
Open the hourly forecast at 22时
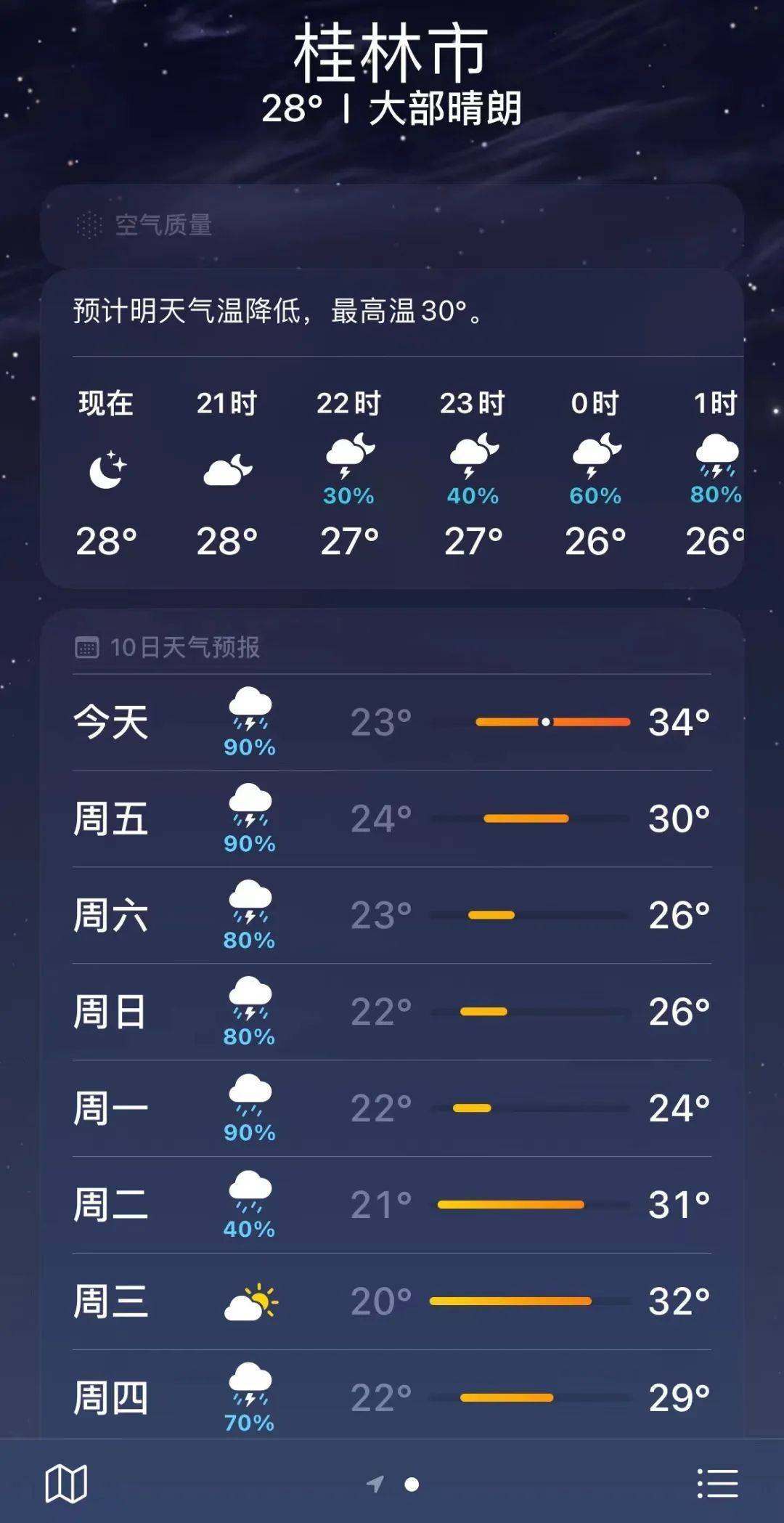[x=349, y=472]
